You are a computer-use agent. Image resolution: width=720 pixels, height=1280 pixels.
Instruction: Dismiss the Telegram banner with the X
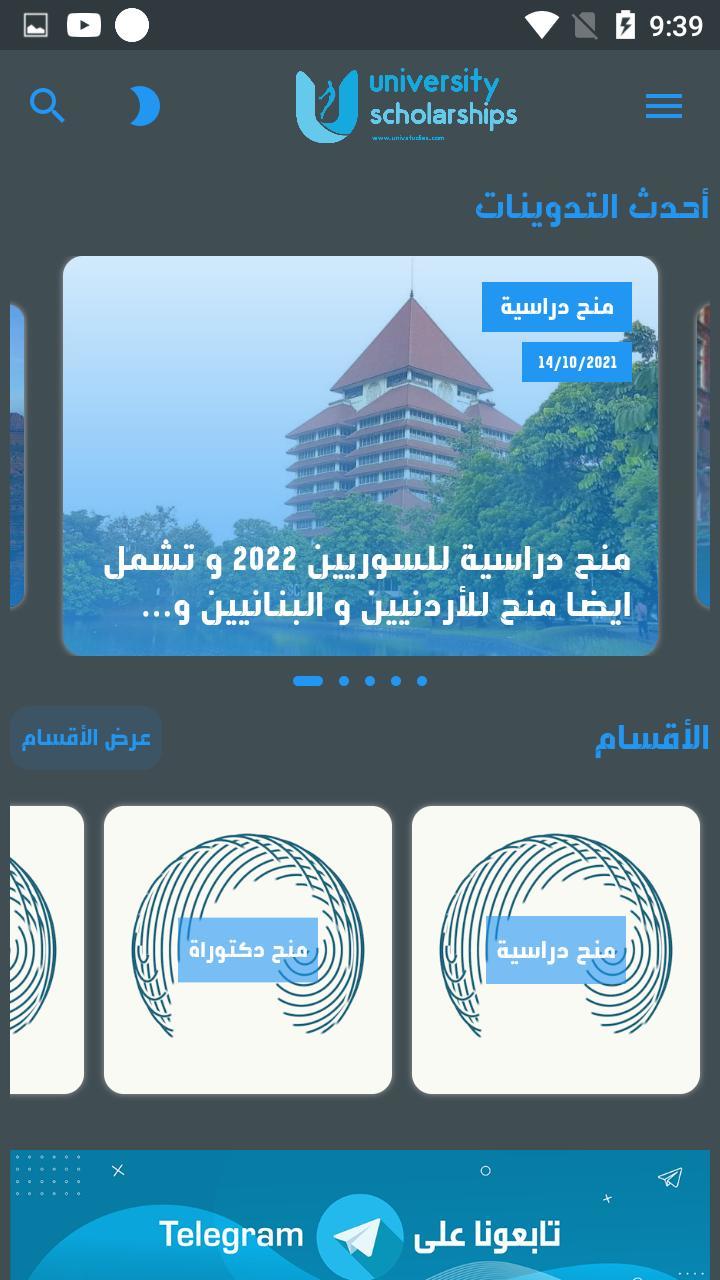(x=120, y=1169)
